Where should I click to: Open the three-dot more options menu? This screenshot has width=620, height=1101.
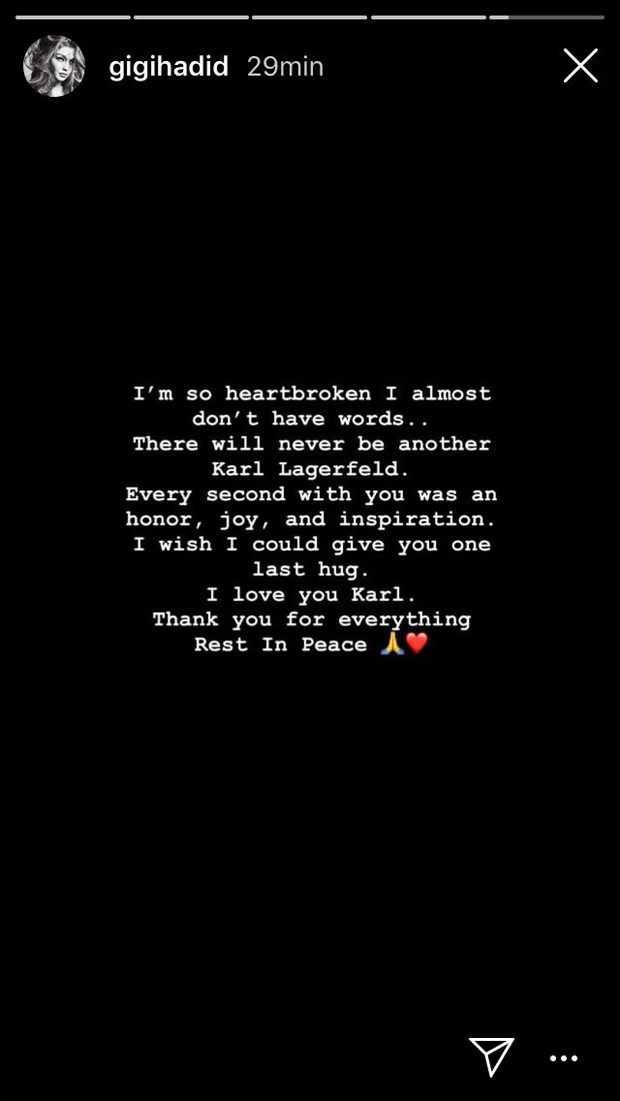[x=565, y=1059]
